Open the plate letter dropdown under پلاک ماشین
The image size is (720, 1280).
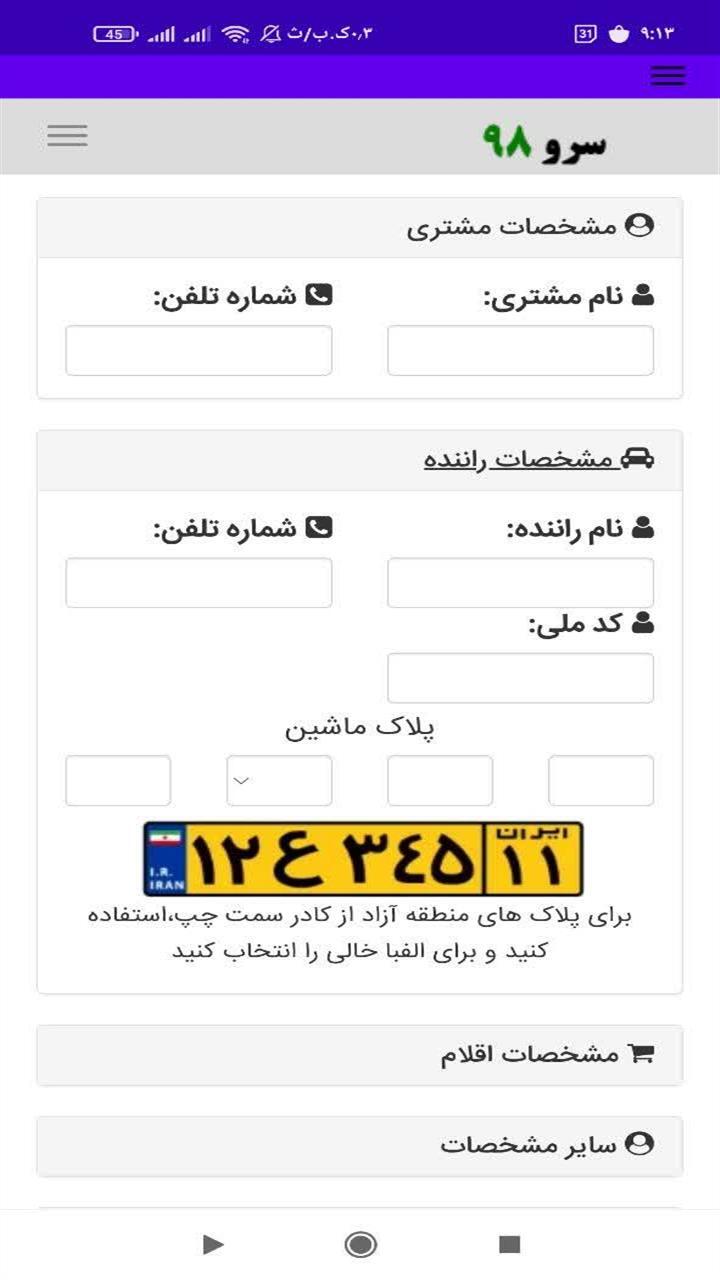279,781
